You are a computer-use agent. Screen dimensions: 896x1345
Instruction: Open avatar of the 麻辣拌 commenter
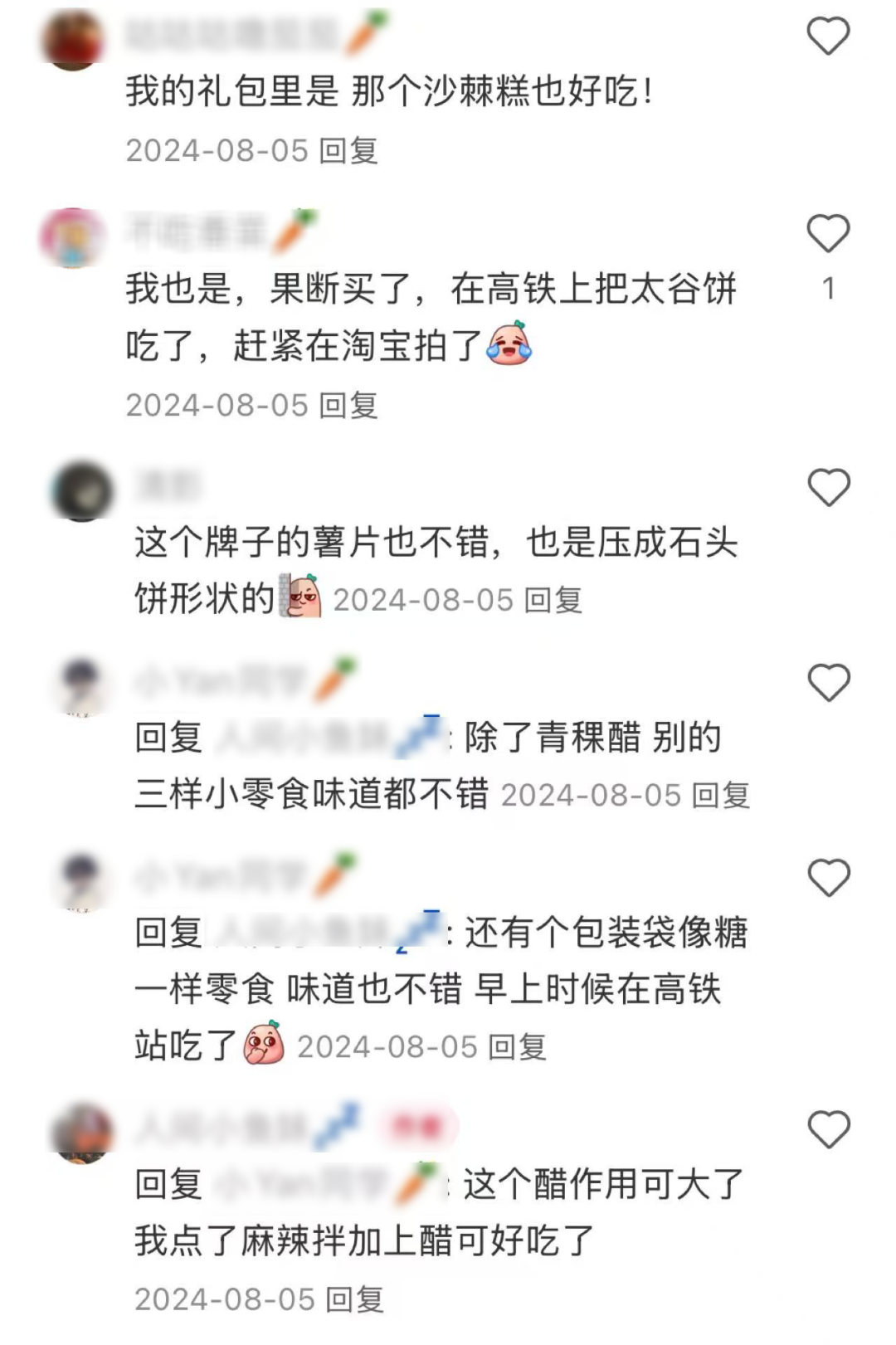pyautogui.click(x=81, y=1133)
